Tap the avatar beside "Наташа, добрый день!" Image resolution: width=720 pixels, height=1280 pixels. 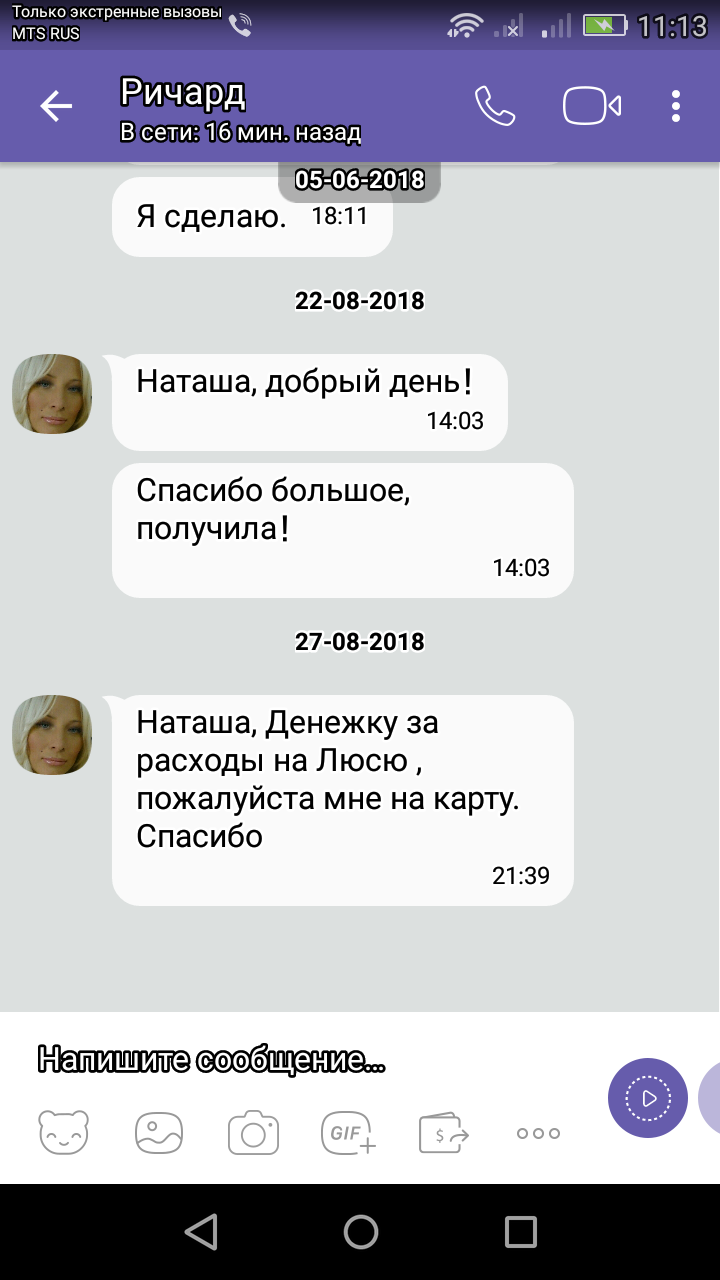coord(52,393)
